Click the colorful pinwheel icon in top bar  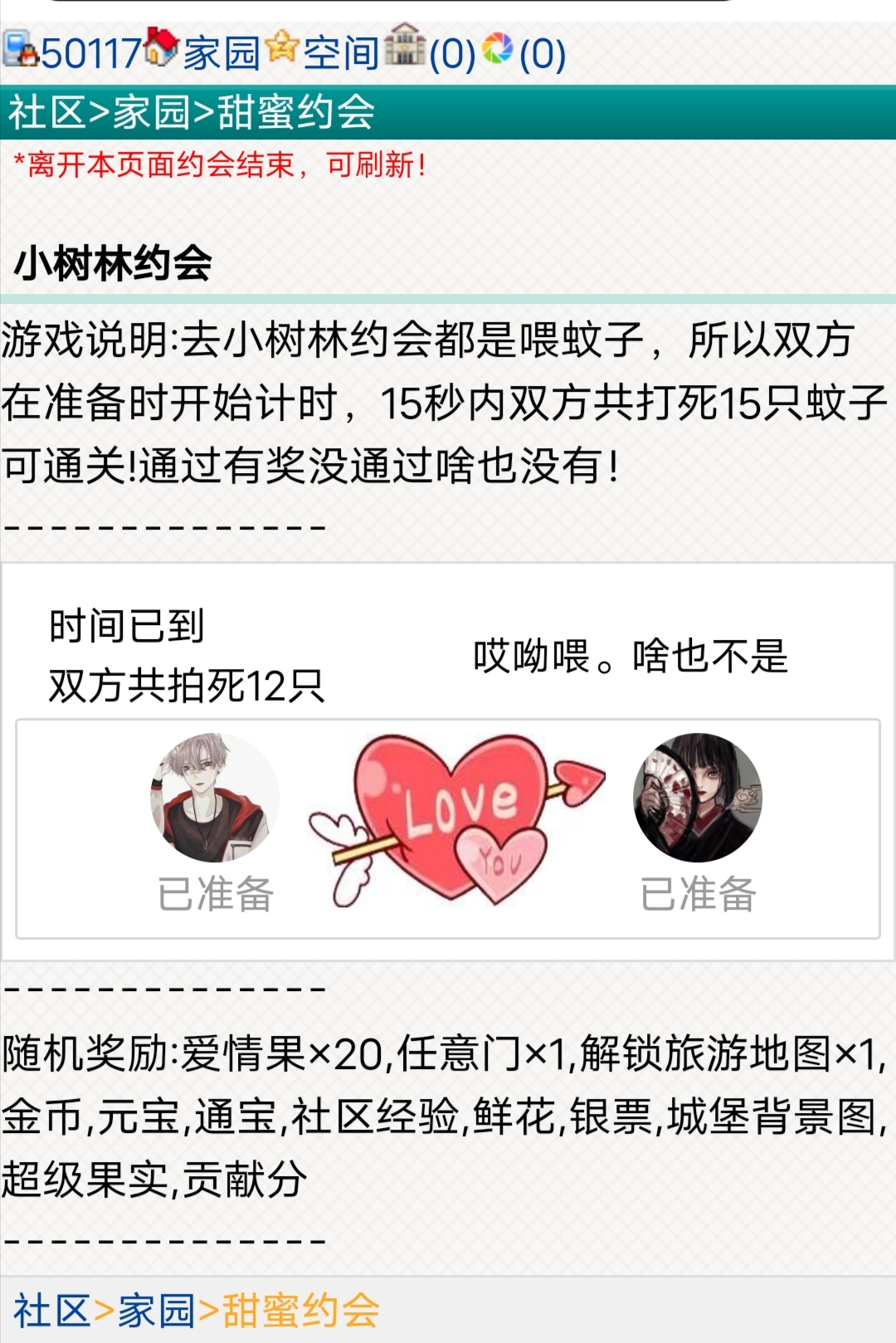coord(497,53)
